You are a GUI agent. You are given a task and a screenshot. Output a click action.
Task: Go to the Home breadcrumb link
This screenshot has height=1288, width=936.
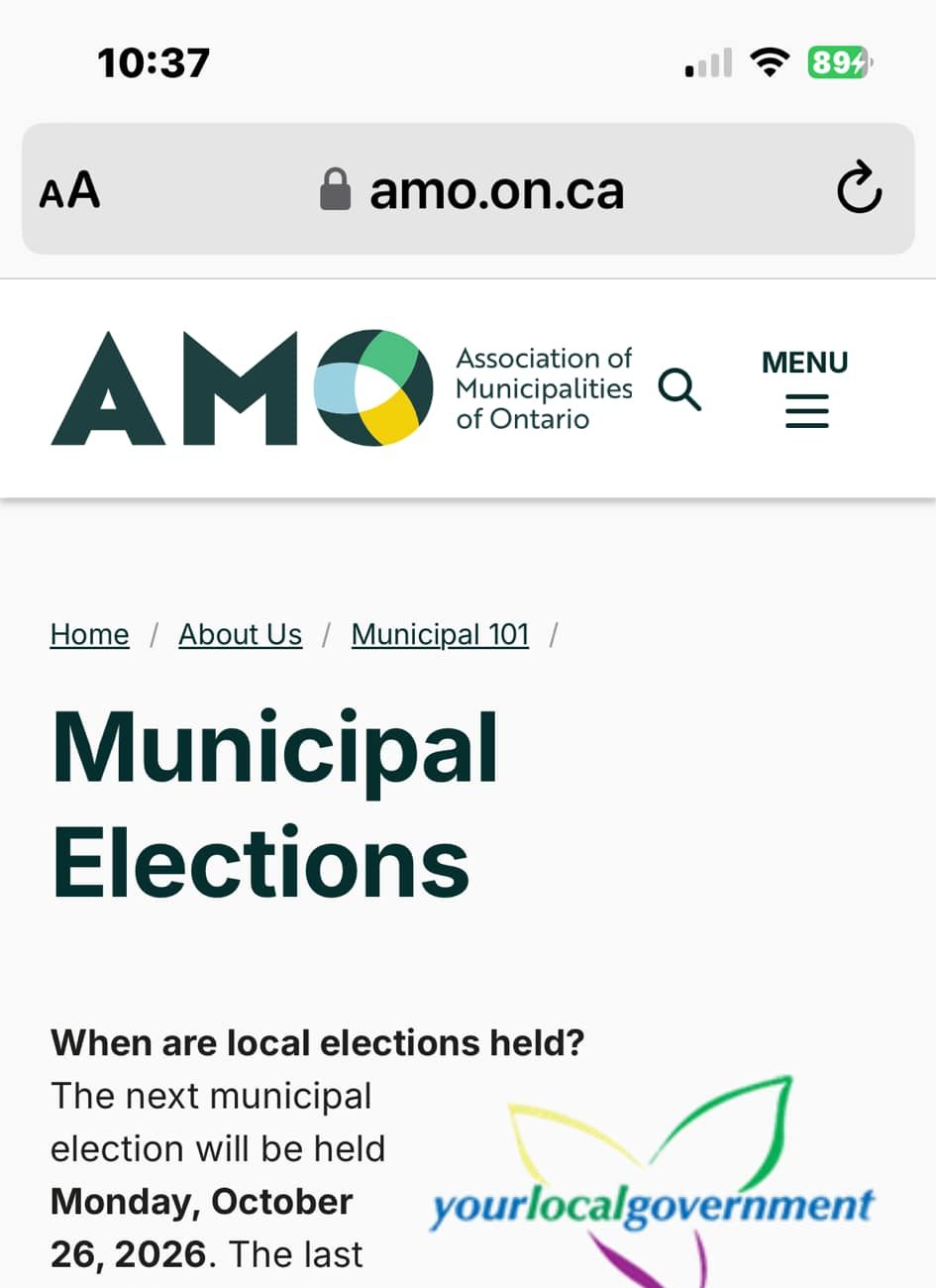(89, 634)
